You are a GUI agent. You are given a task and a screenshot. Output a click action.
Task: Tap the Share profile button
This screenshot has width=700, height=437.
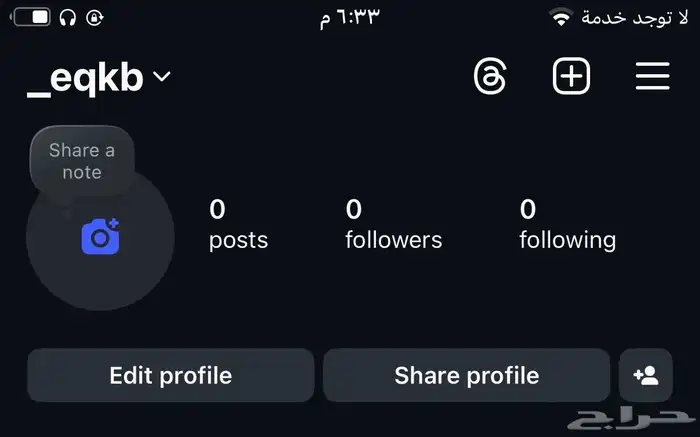(466, 376)
